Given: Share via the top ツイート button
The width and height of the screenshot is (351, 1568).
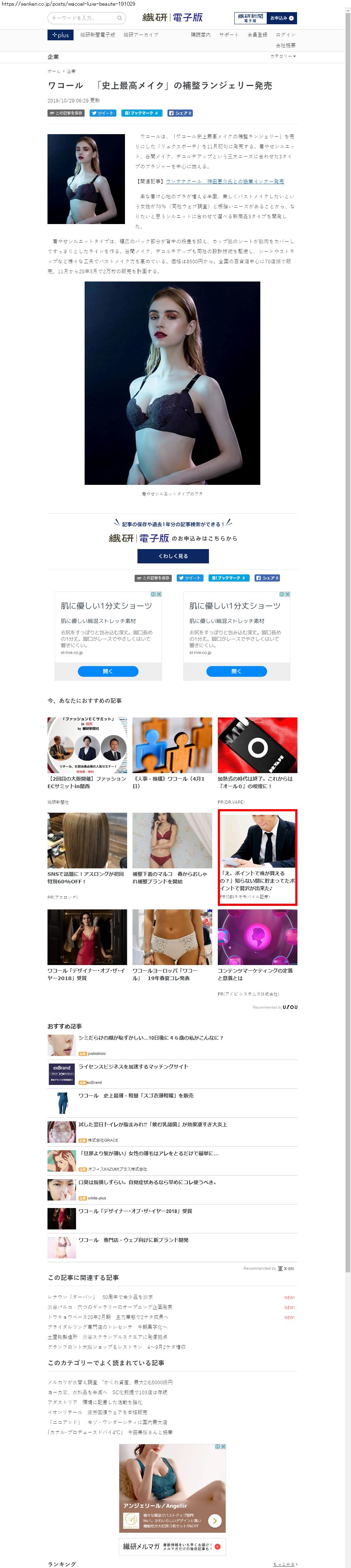Looking at the screenshot, I should pyautogui.click(x=102, y=113).
